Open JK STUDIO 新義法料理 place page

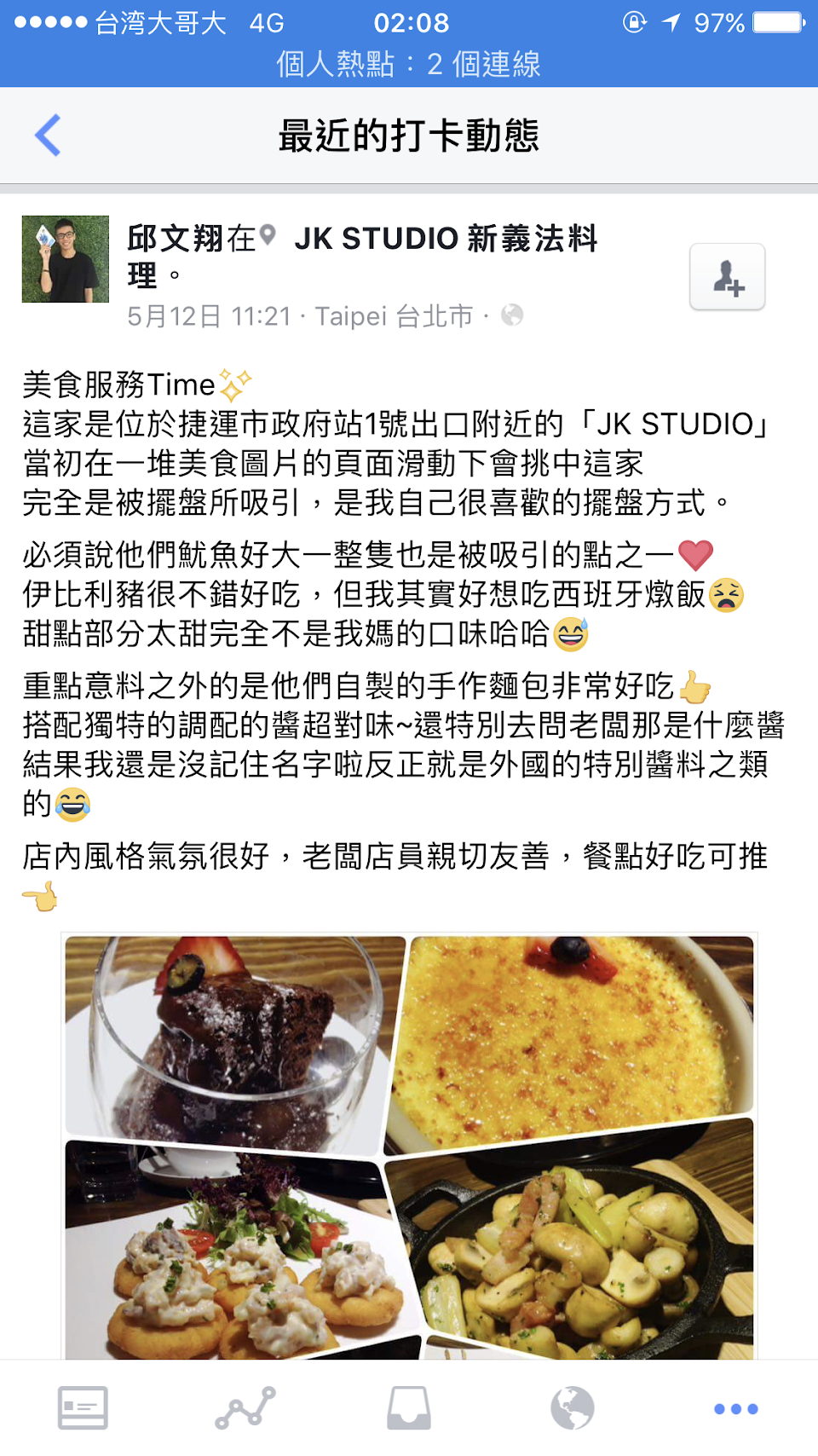coord(445,239)
